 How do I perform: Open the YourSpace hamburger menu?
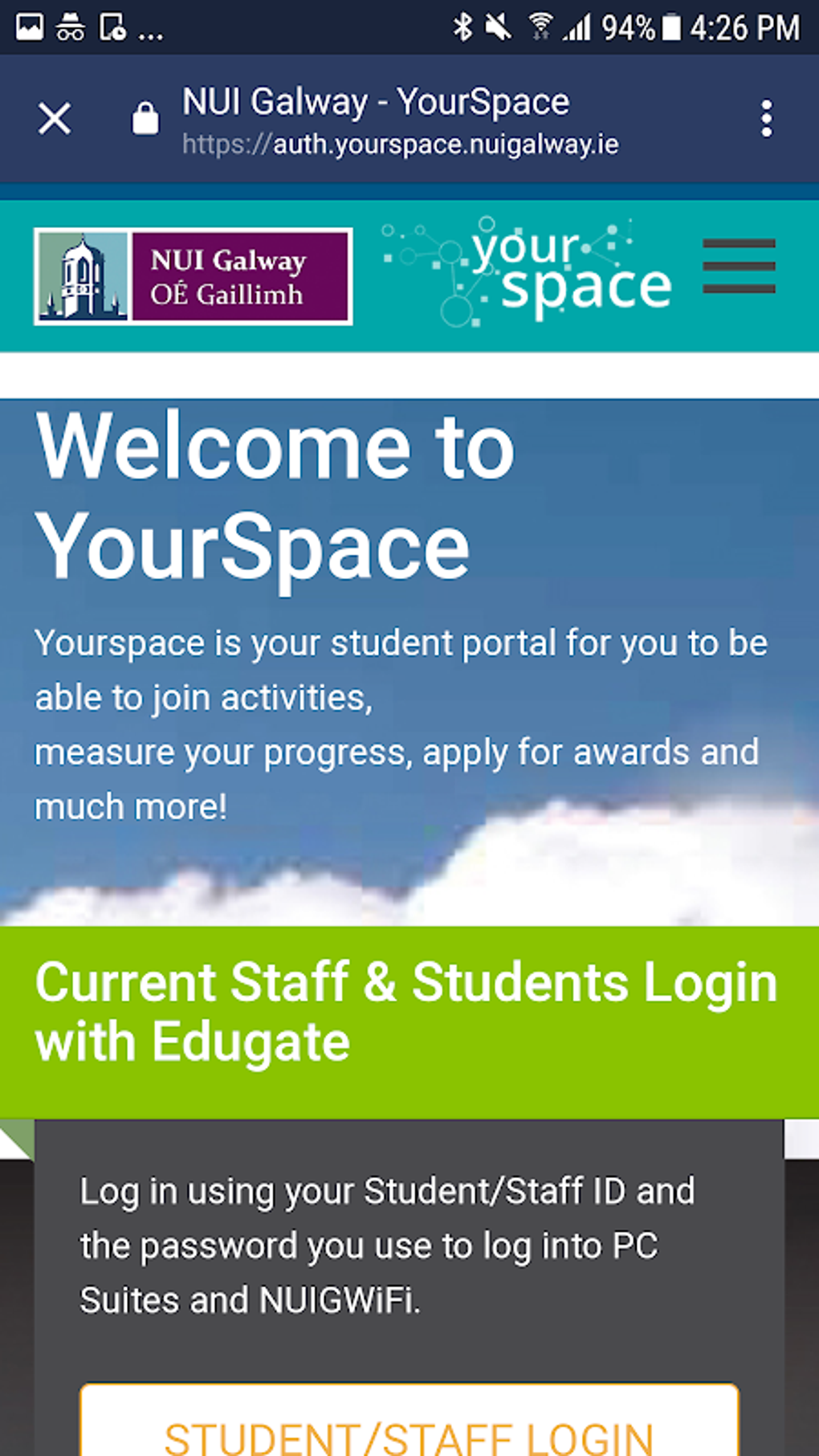tap(739, 266)
